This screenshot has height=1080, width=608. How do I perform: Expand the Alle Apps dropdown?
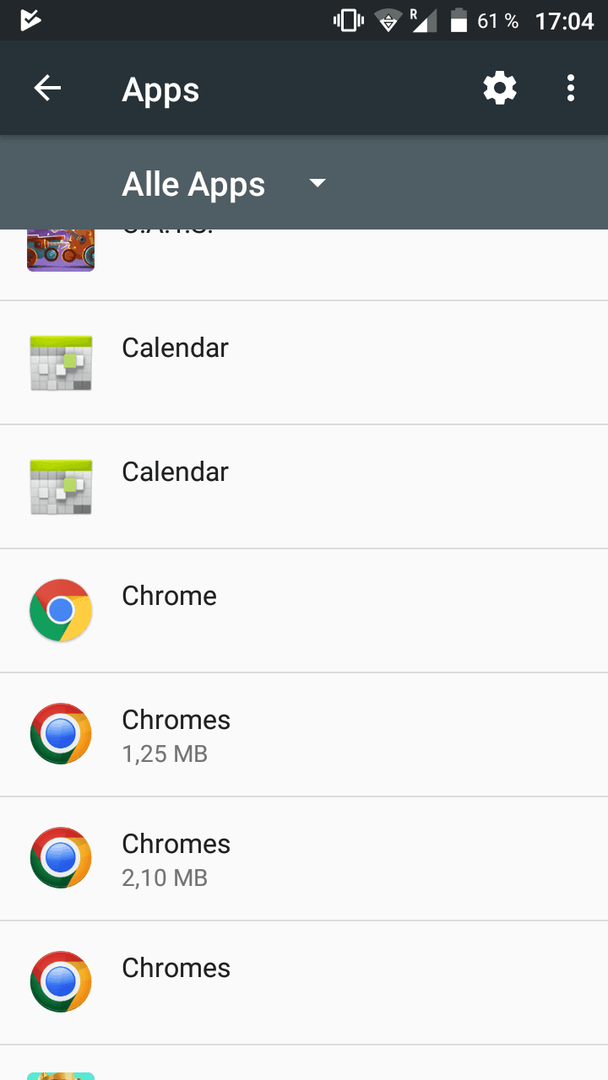(224, 184)
